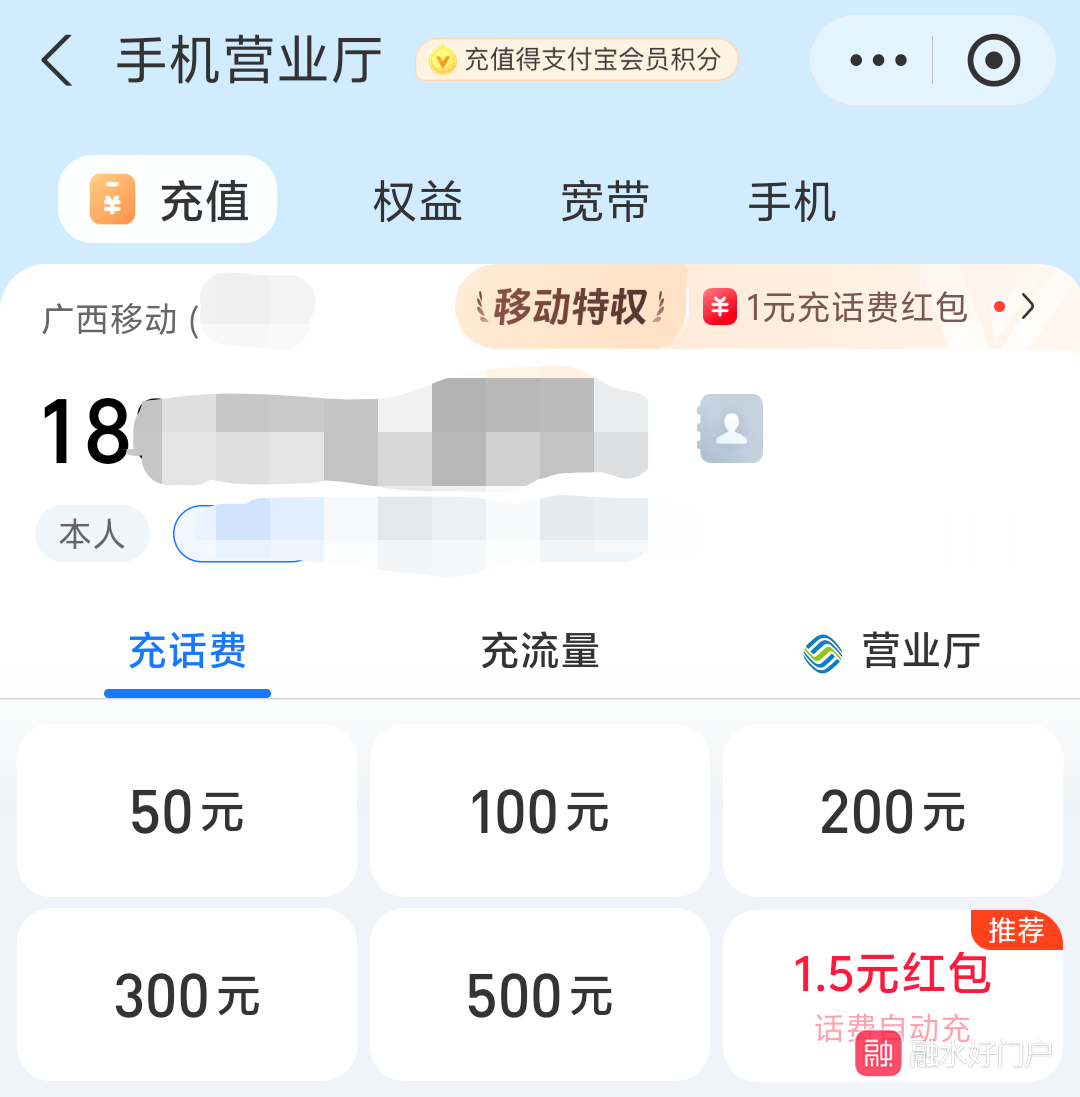Select the 充值 tab
Screen dimensions: 1080x1097
coord(168,199)
